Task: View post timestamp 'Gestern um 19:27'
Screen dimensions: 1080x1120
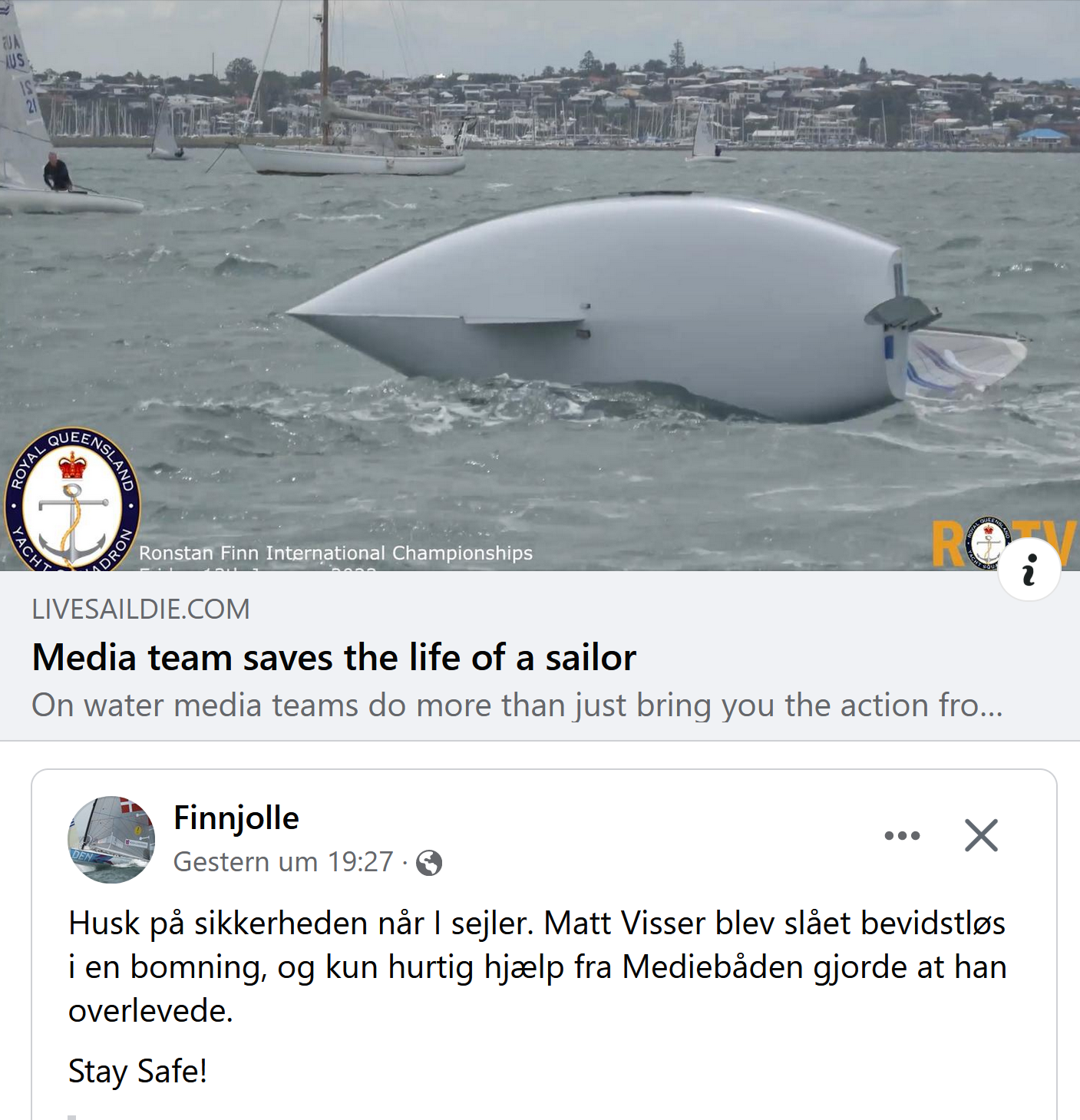Action: (283, 862)
